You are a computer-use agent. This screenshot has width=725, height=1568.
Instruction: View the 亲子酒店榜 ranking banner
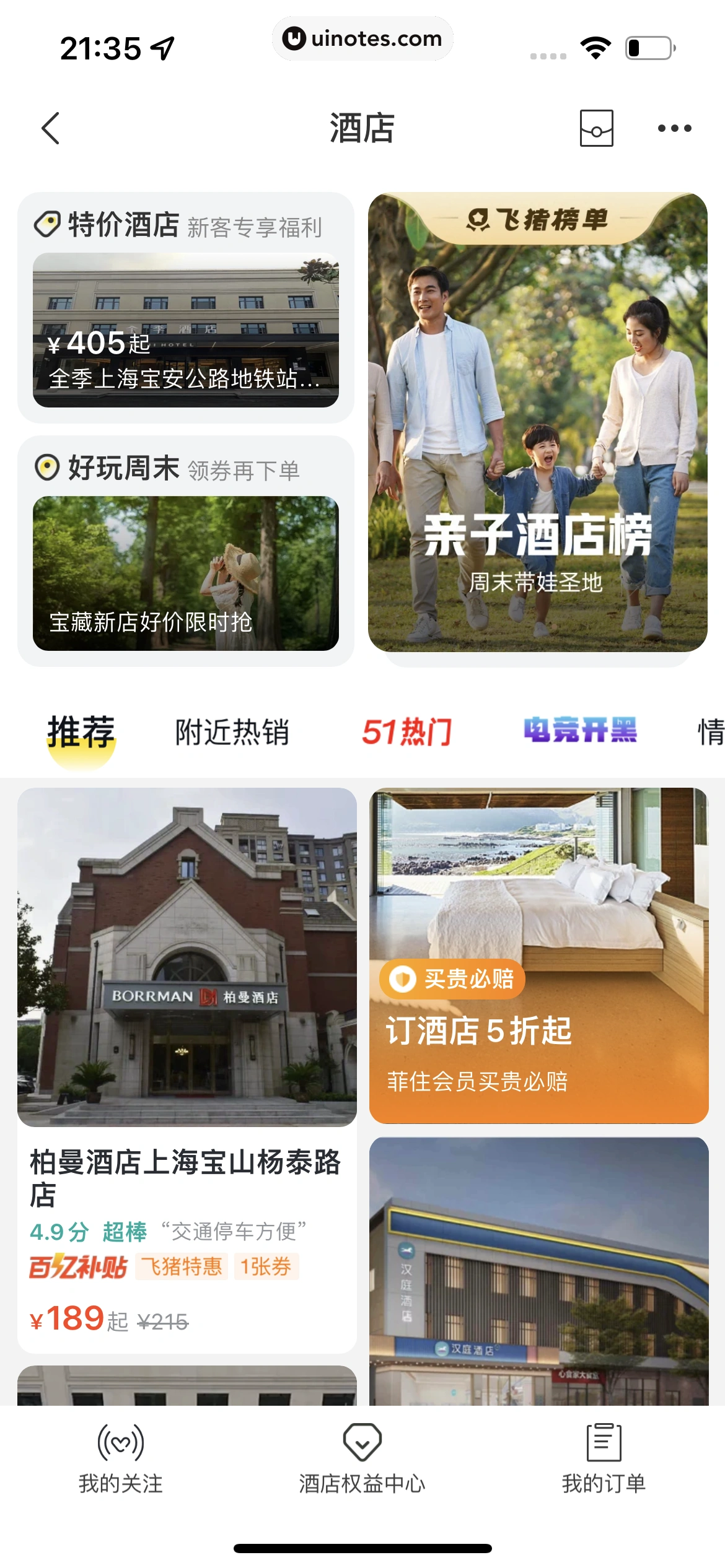[537, 422]
